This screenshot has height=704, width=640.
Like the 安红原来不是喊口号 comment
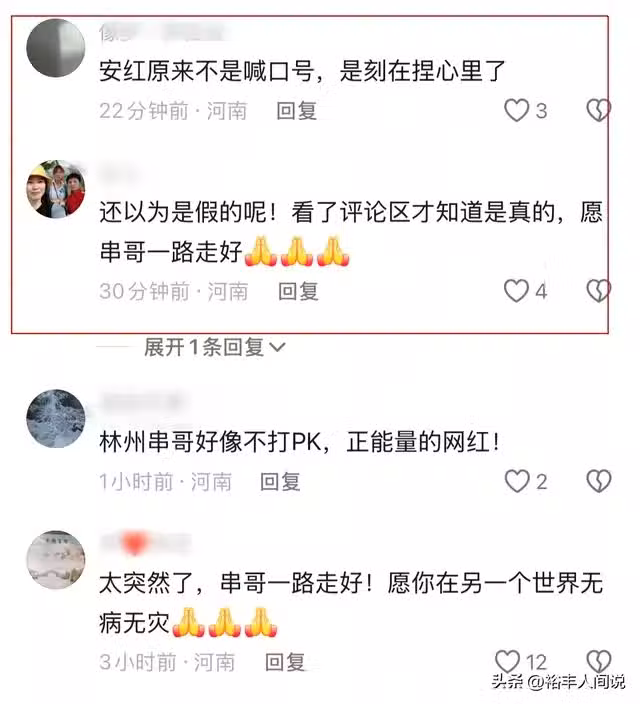coord(516,110)
